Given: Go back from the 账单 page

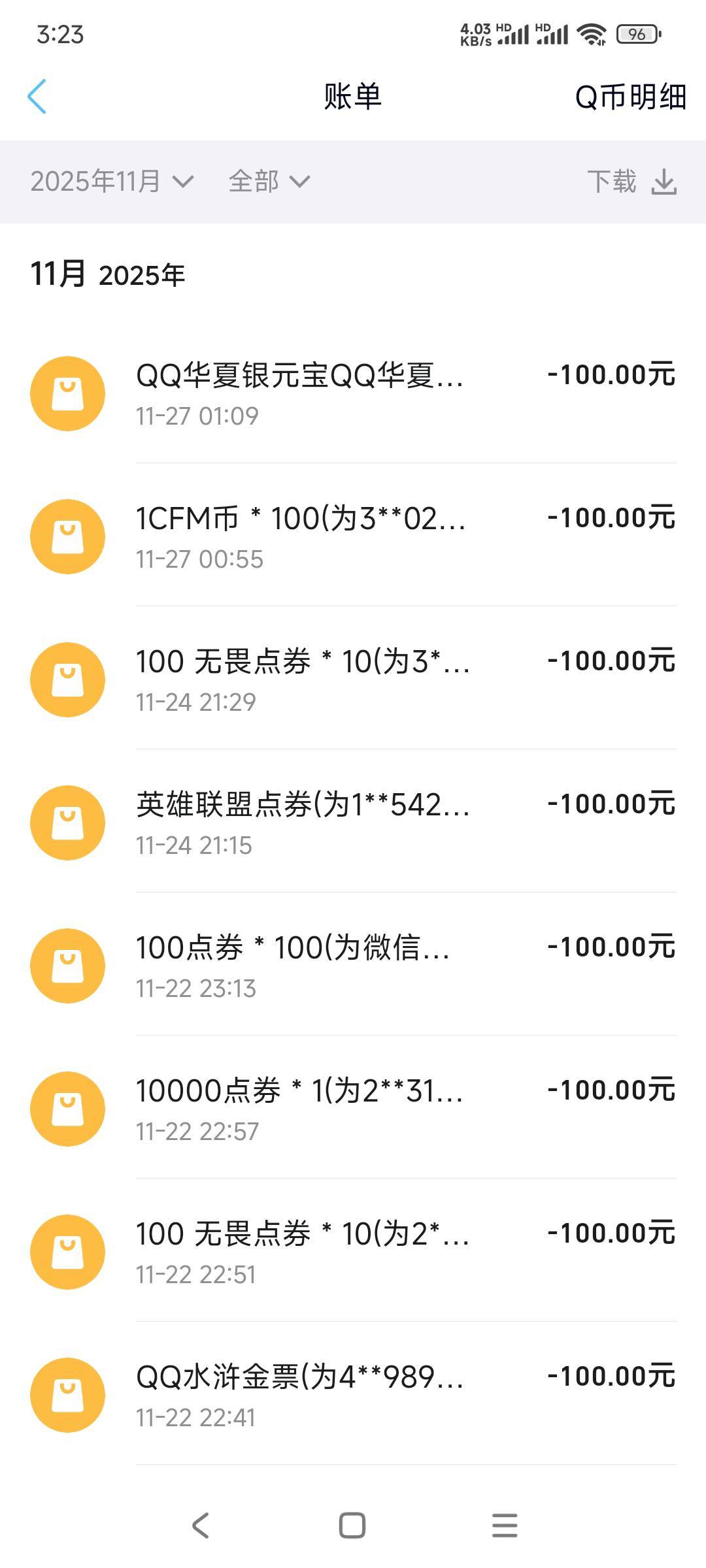Looking at the screenshot, I should point(37,97).
